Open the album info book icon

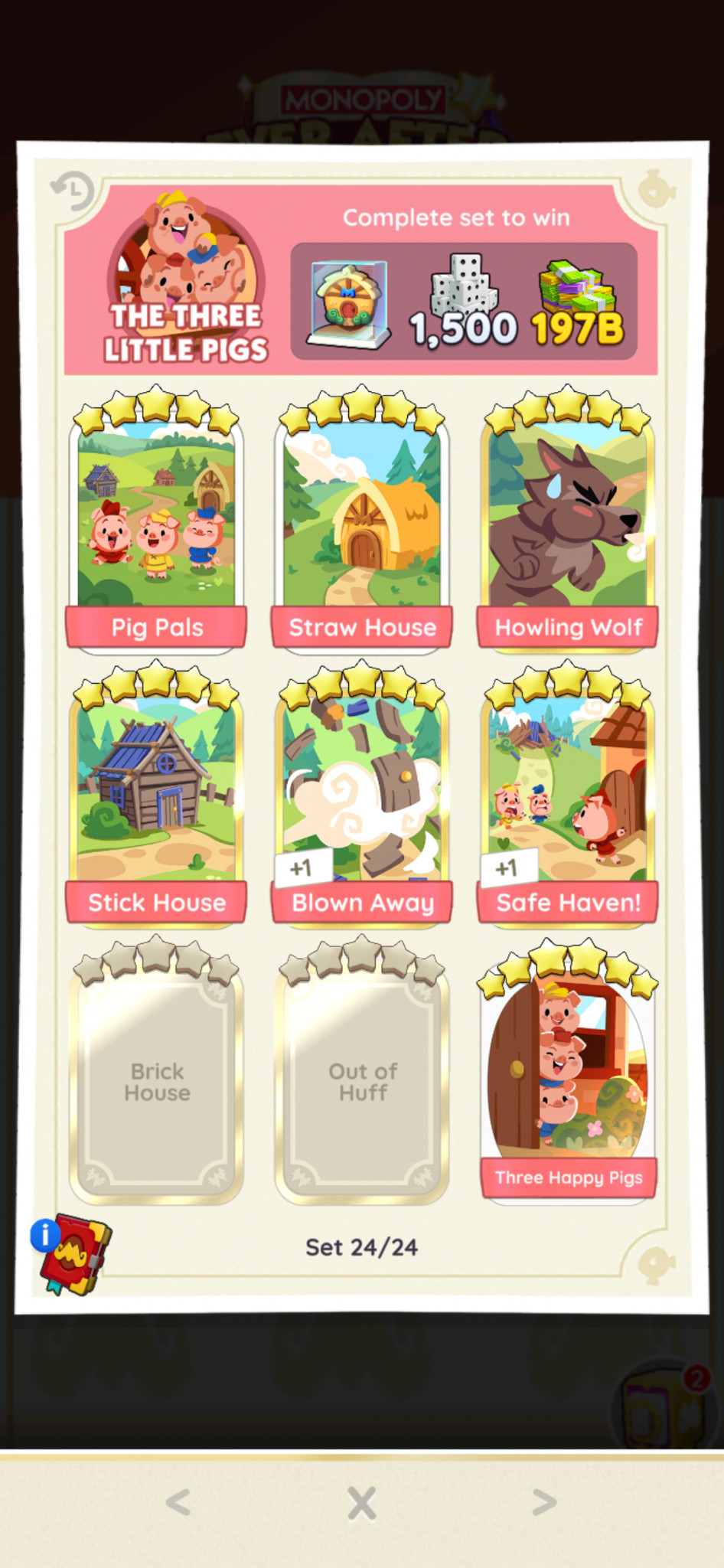coord(73,1253)
